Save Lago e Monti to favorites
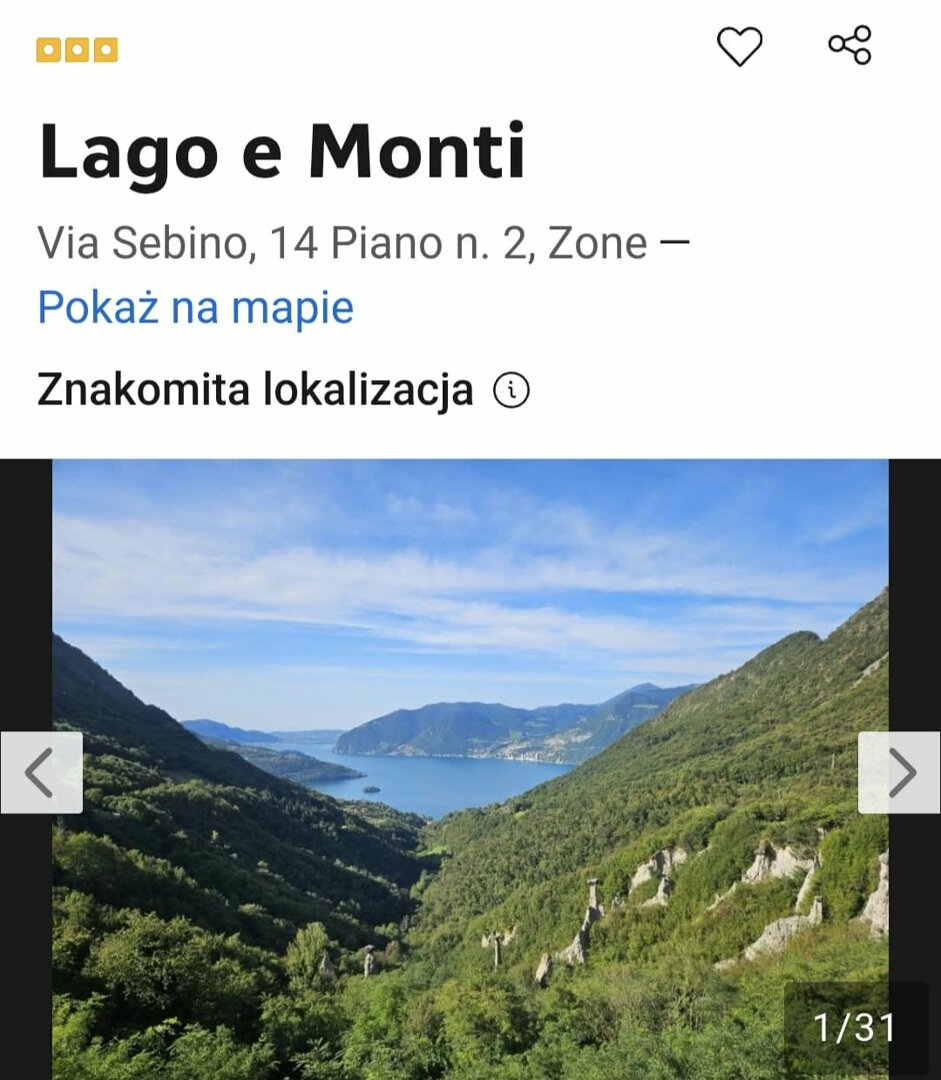This screenshot has width=941, height=1080. [x=739, y=46]
